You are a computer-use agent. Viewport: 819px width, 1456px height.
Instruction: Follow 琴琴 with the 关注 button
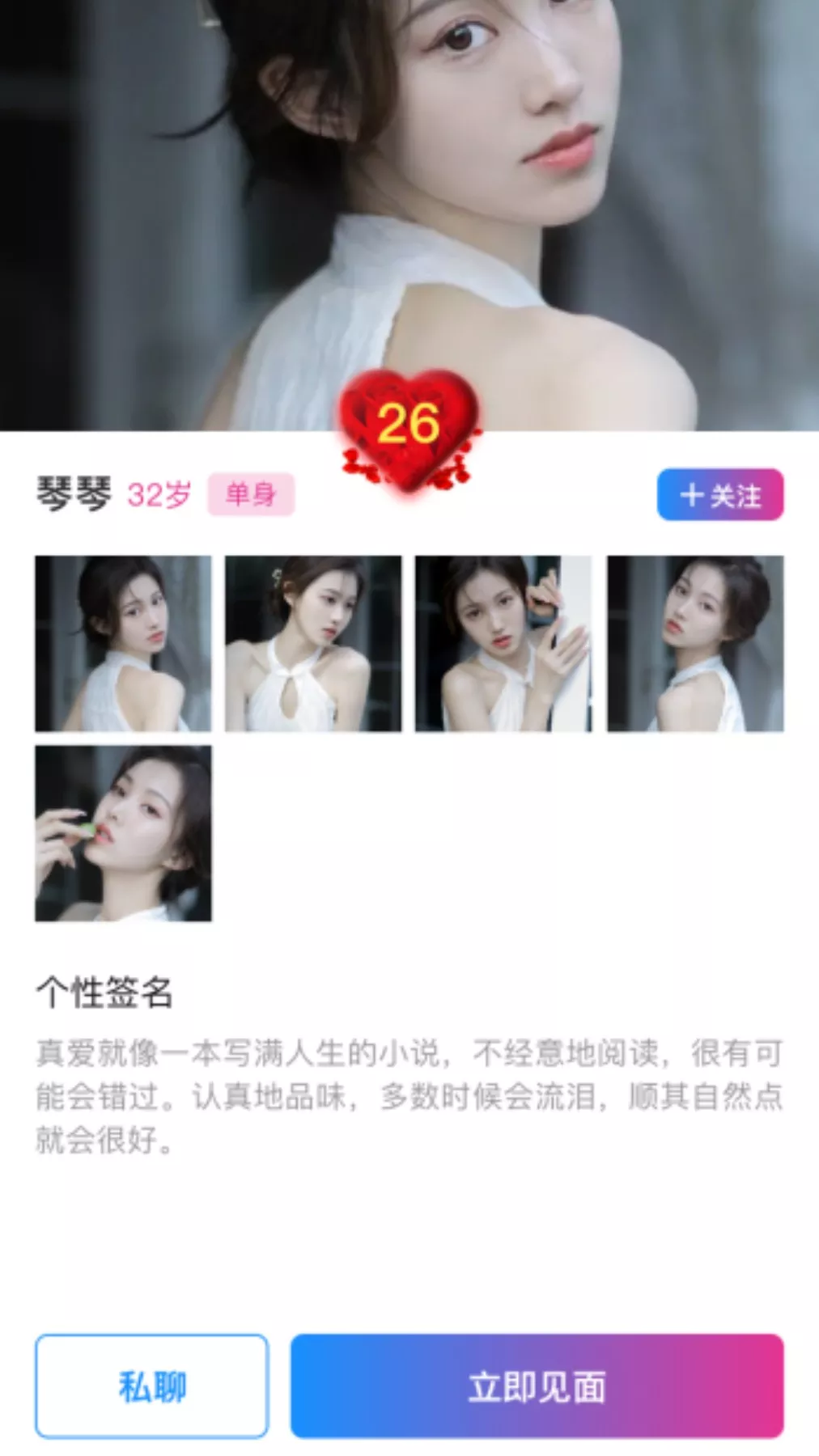click(x=719, y=494)
